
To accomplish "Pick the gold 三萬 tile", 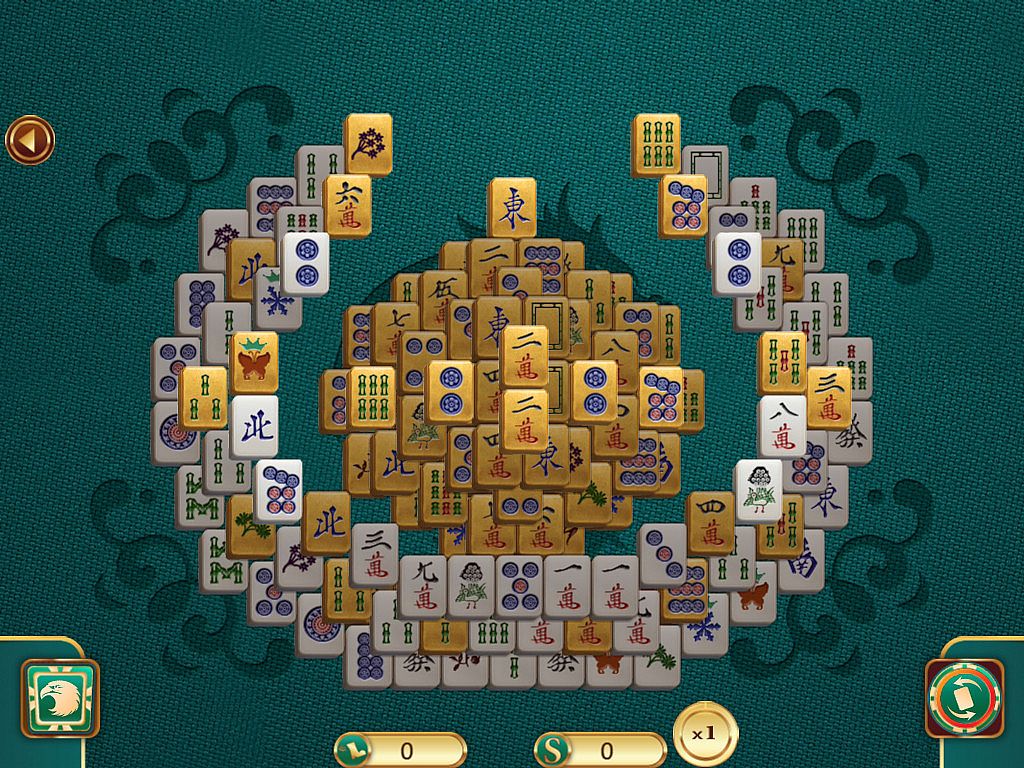I will pos(829,396).
